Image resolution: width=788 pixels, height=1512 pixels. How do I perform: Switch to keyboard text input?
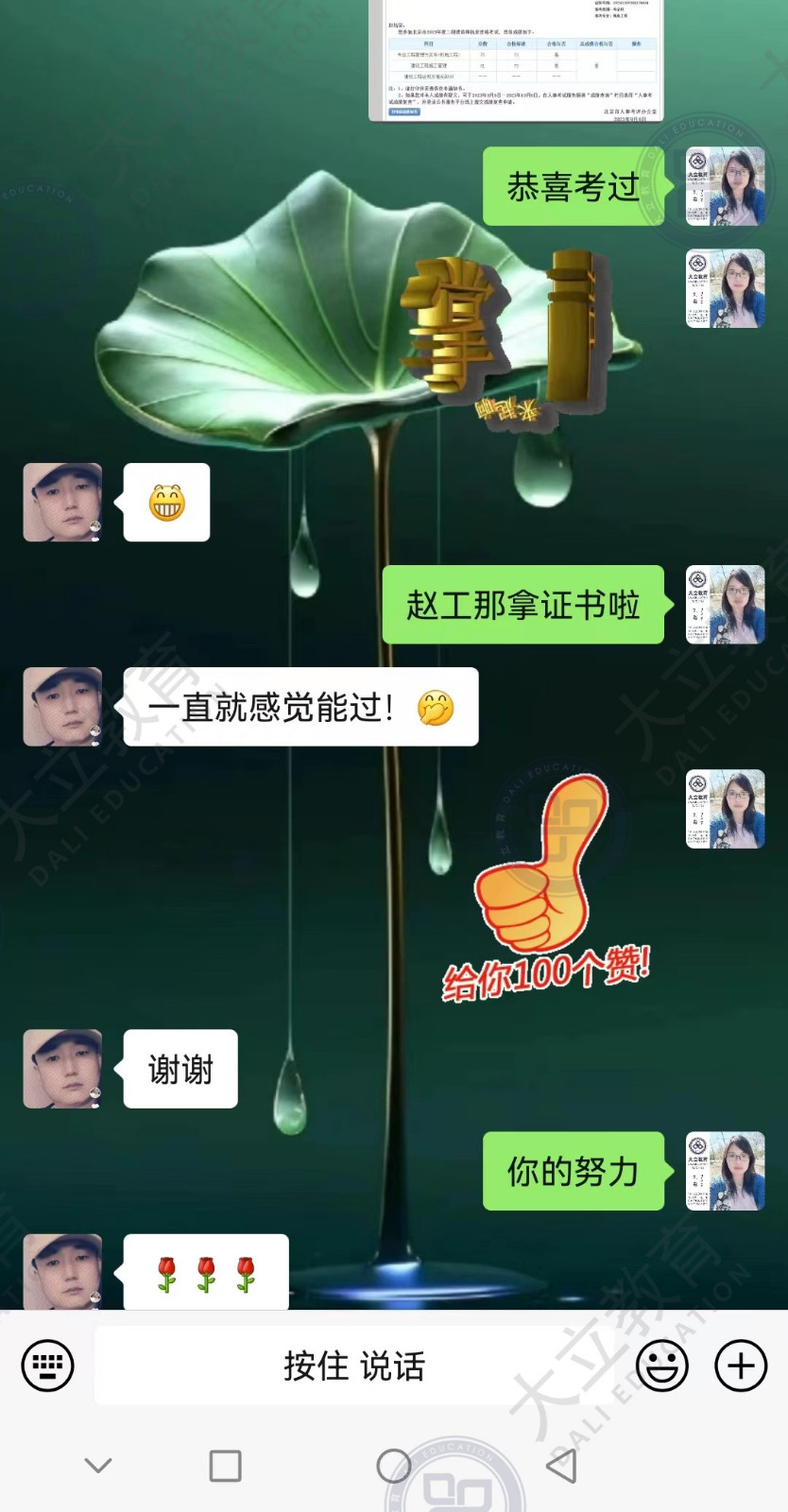tap(47, 1366)
